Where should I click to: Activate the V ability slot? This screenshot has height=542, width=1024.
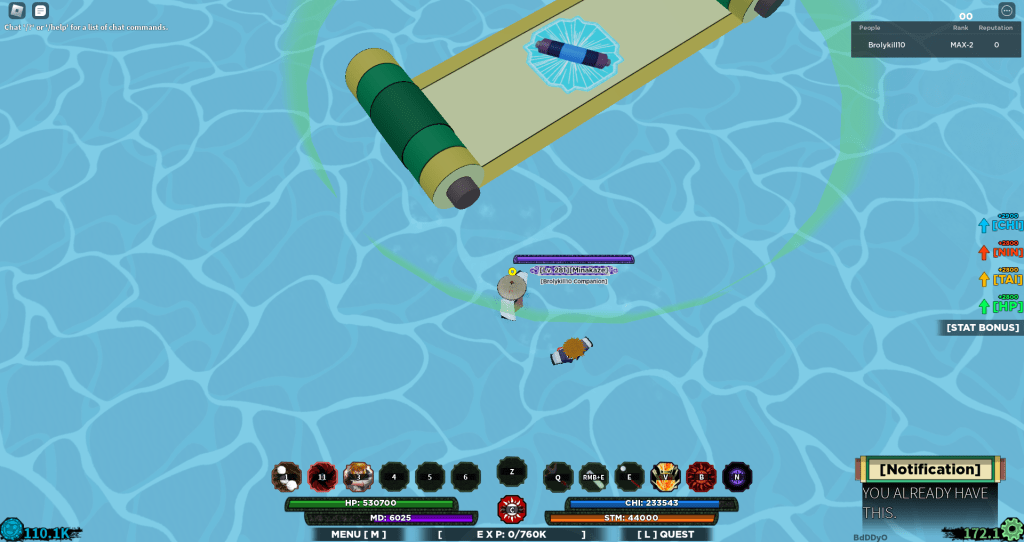665,476
